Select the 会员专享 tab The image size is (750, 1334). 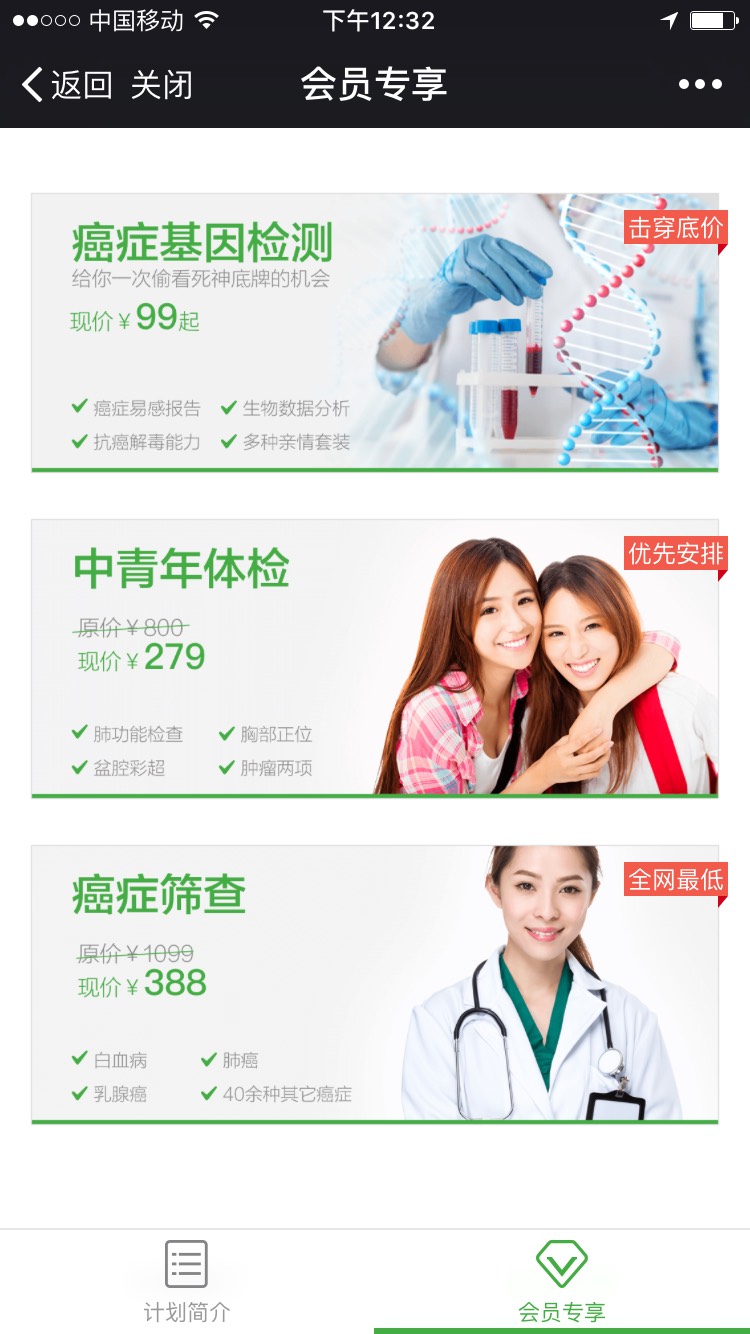tap(562, 1282)
